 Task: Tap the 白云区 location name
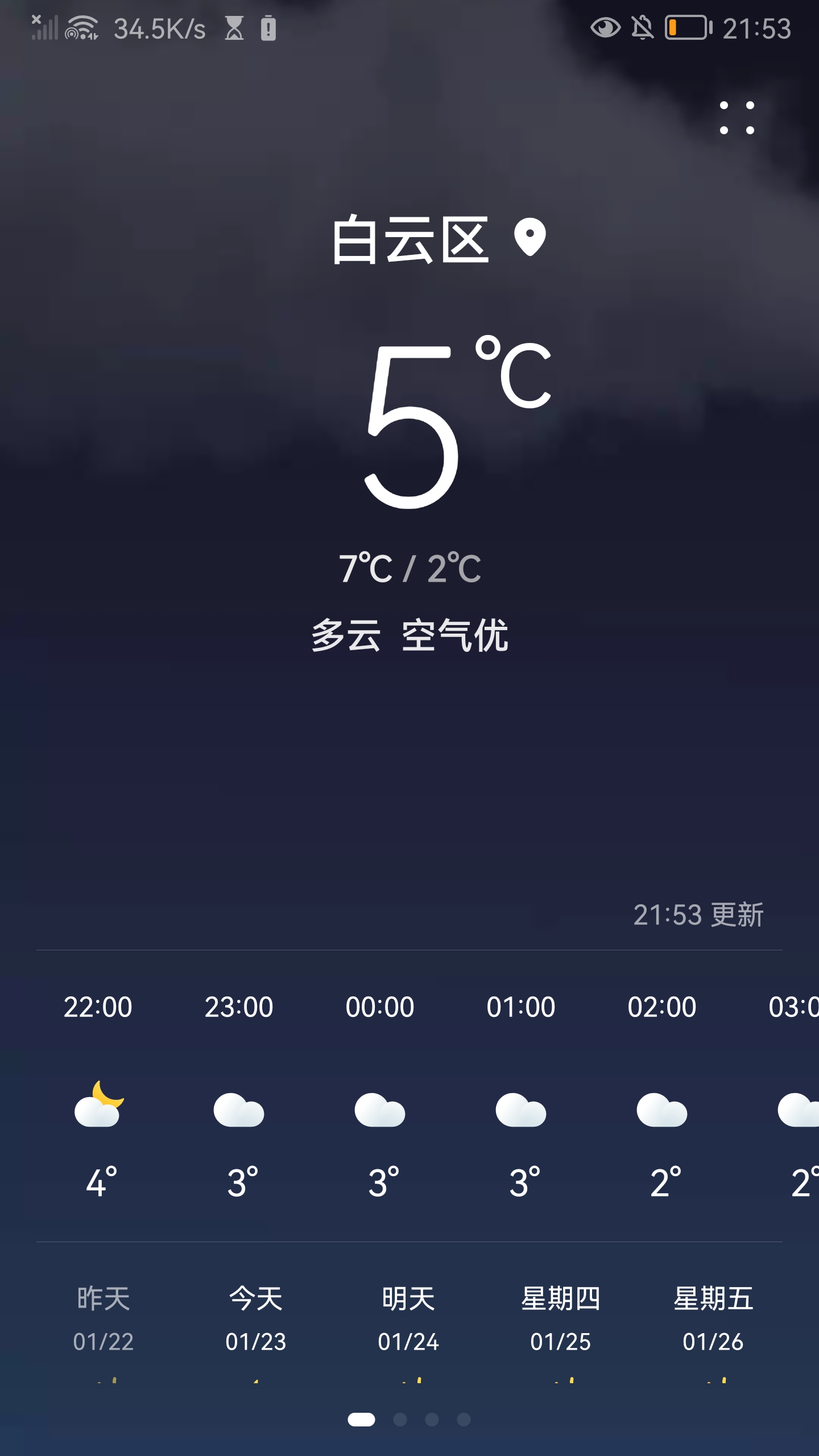[410, 239]
